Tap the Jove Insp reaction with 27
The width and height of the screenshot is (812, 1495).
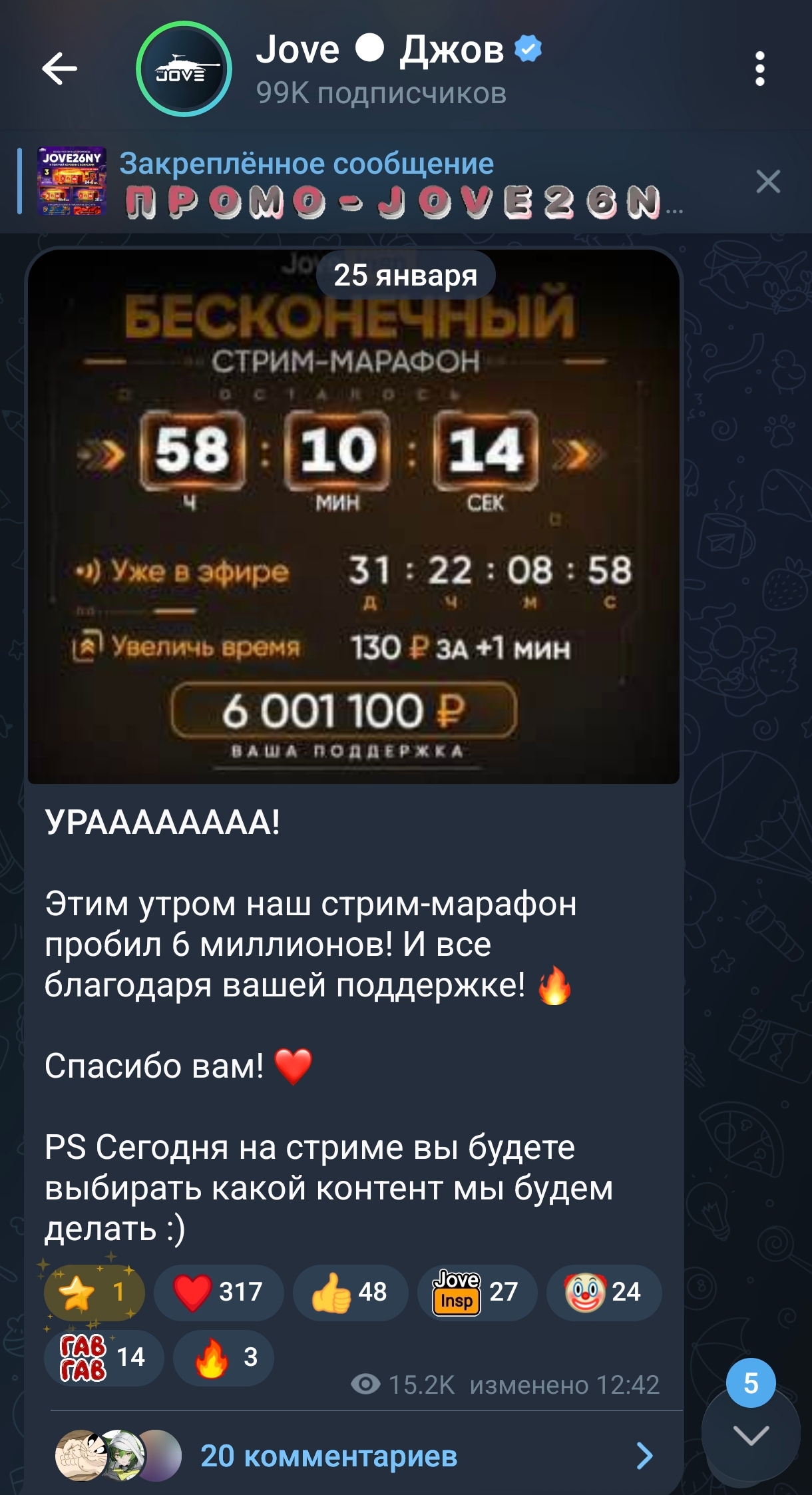[477, 1292]
